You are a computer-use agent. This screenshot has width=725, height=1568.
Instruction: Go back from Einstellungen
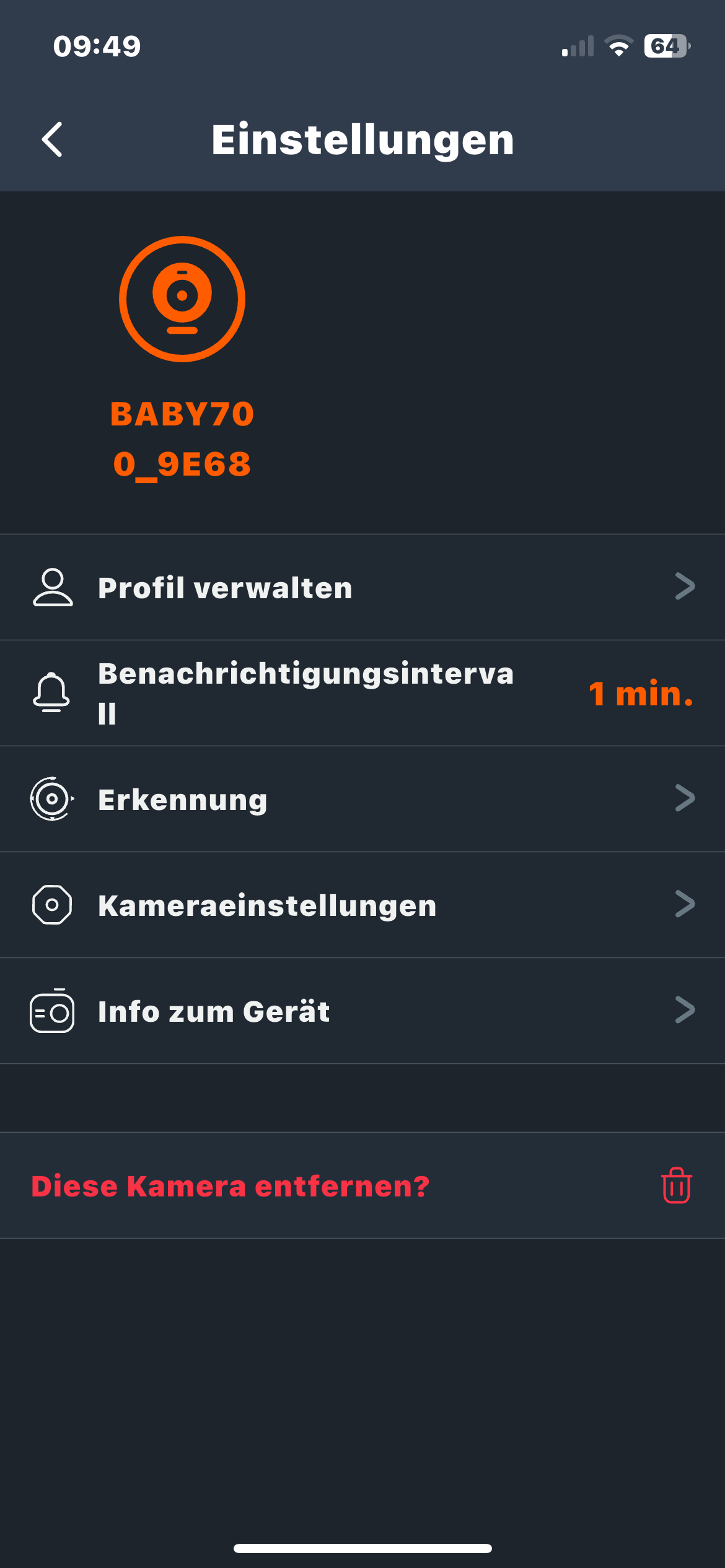point(52,139)
